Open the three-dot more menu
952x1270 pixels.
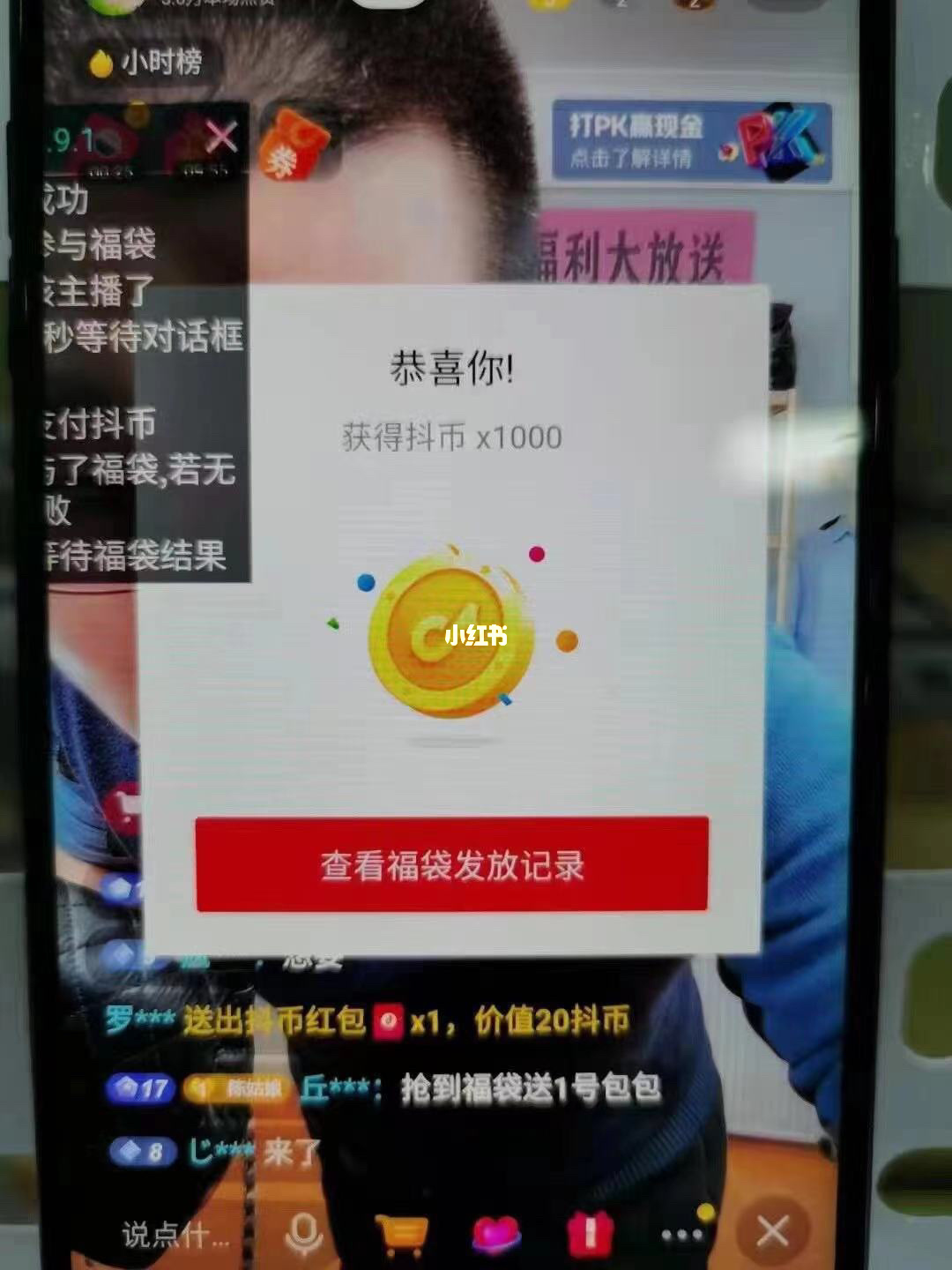tap(681, 1235)
